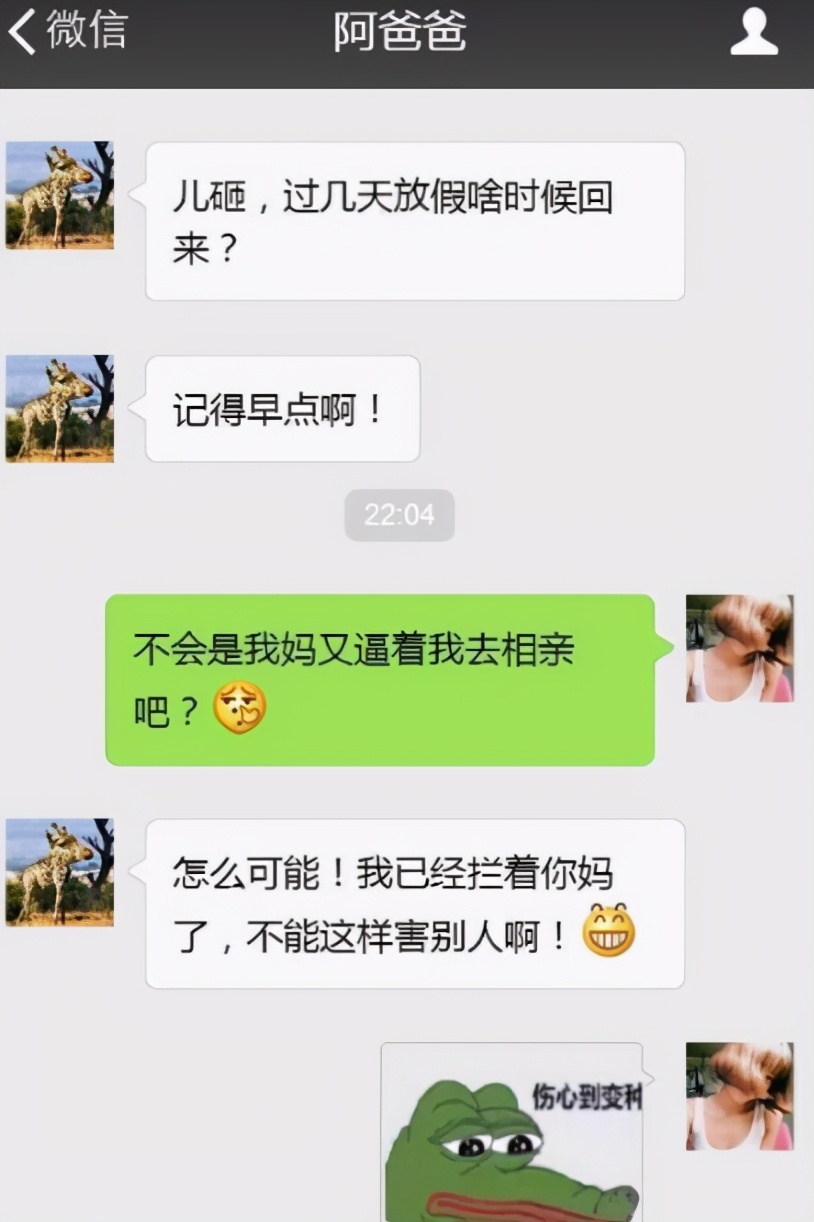This screenshot has width=814, height=1222.
Task: Tap the '22:04' timestamp
Action: coord(400,515)
